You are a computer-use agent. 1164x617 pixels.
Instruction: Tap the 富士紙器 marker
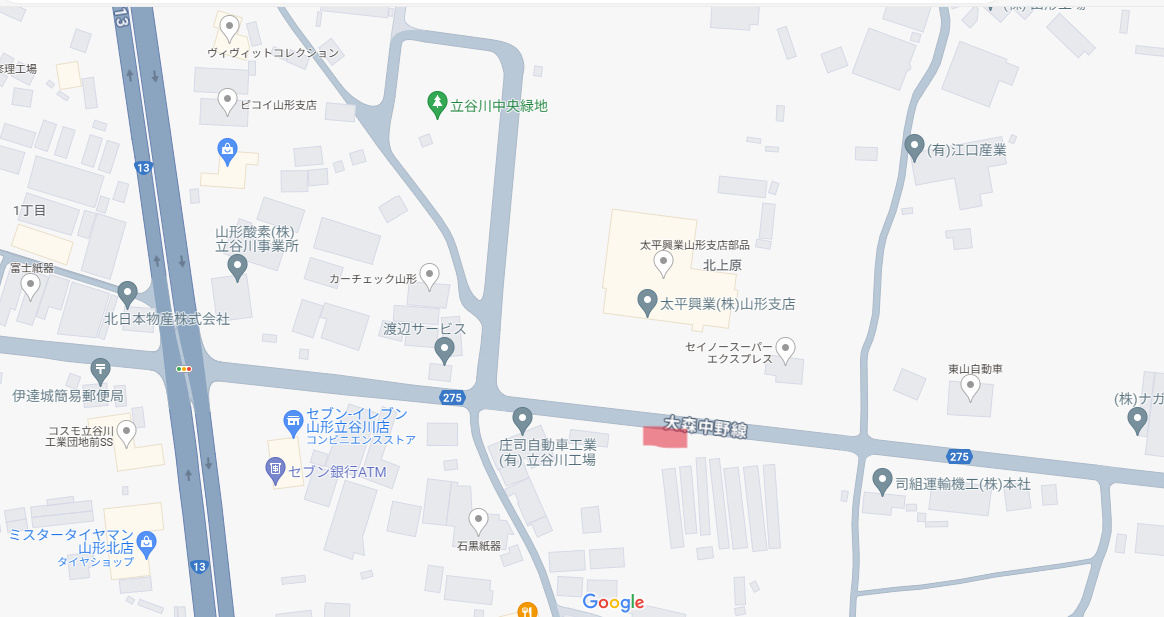pyautogui.click(x=30, y=287)
